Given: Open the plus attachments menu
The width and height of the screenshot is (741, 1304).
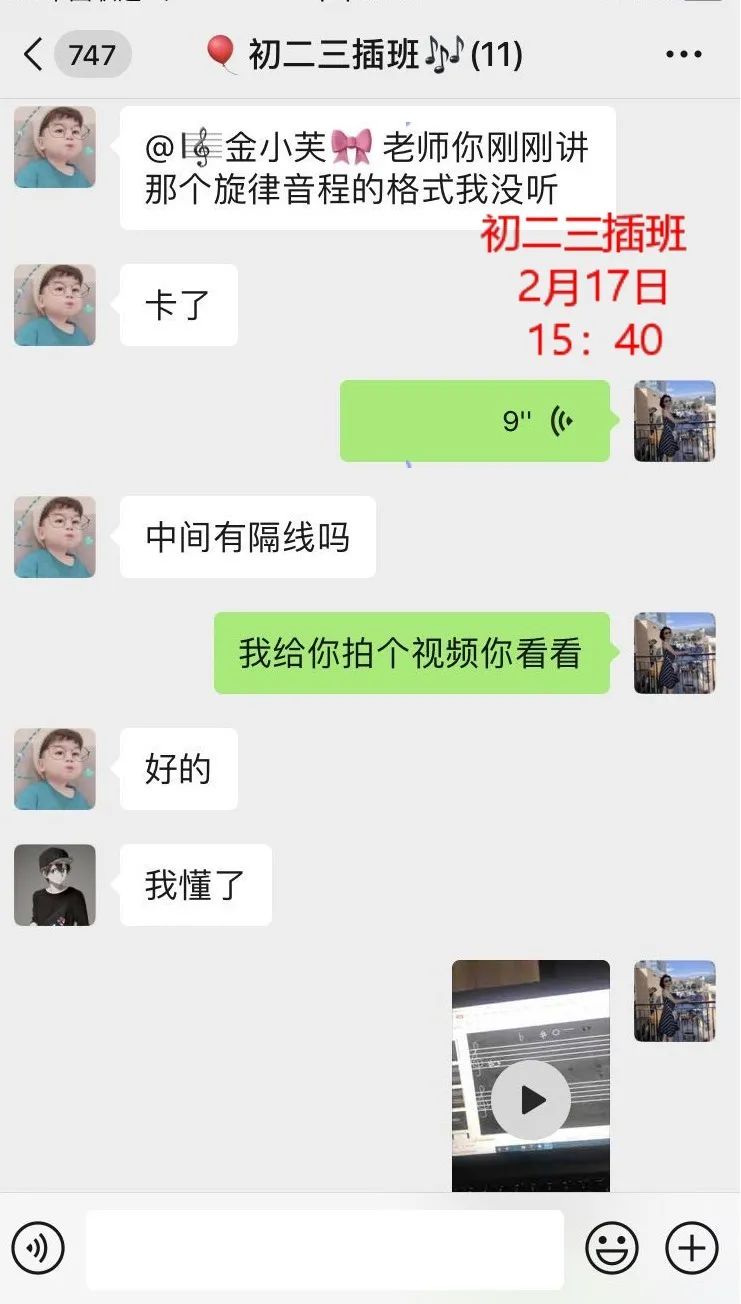Looking at the screenshot, I should [691, 1248].
